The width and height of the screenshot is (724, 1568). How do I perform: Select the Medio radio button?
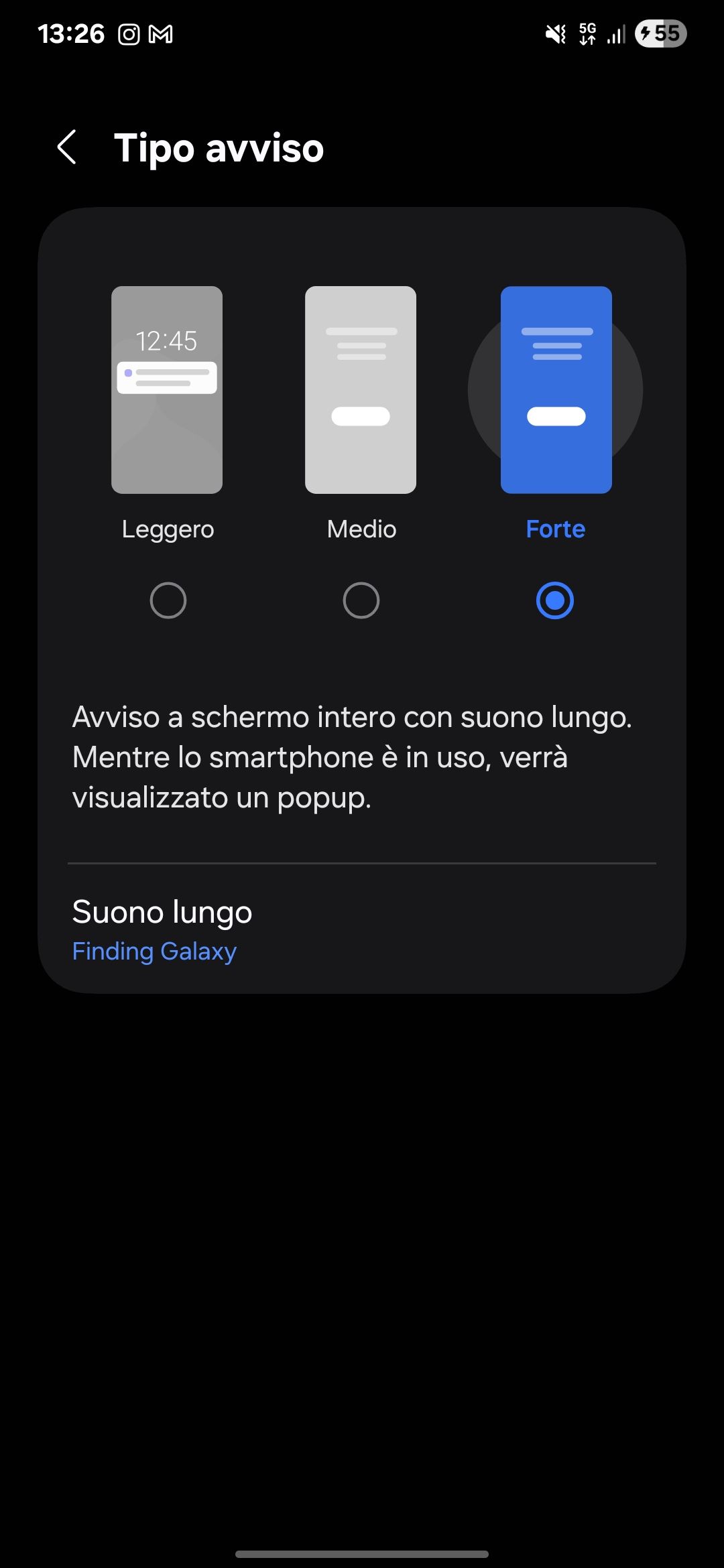pyautogui.click(x=361, y=600)
